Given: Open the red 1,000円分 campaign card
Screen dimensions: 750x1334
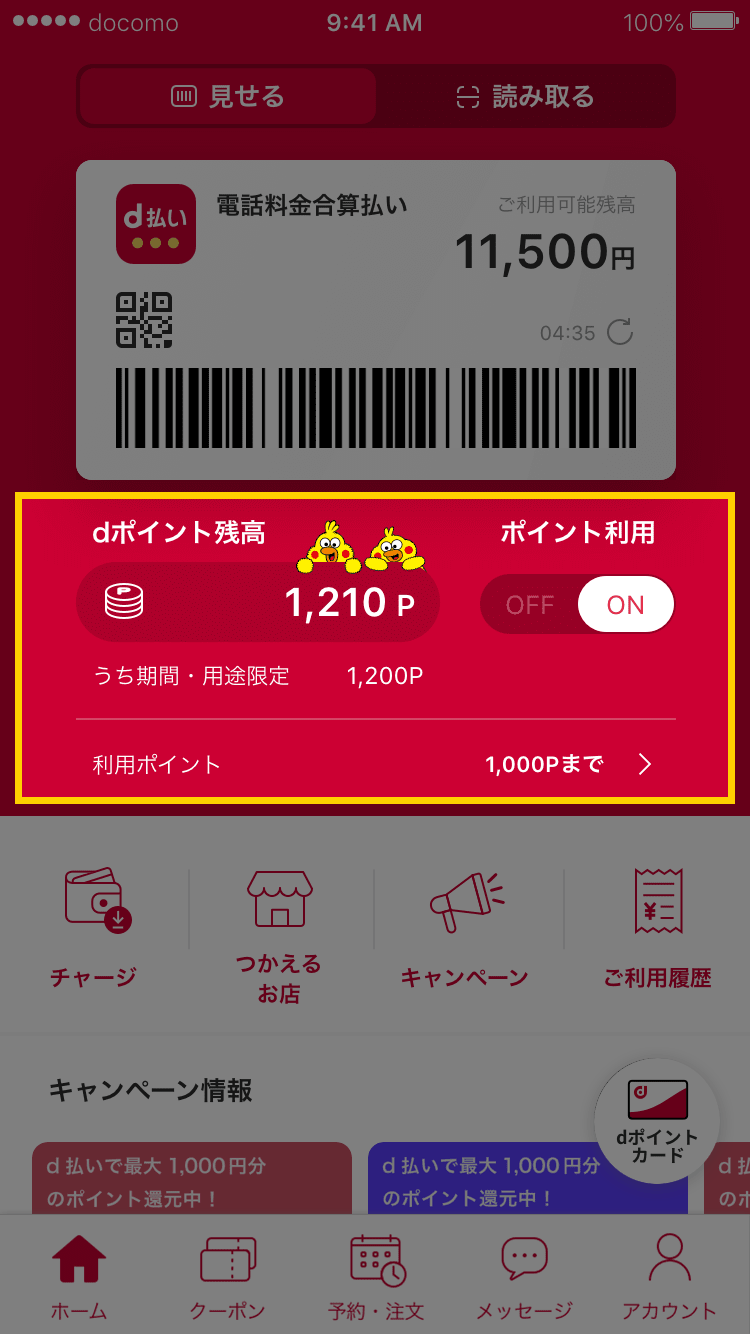Looking at the screenshot, I should click(x=191, y=1180).
